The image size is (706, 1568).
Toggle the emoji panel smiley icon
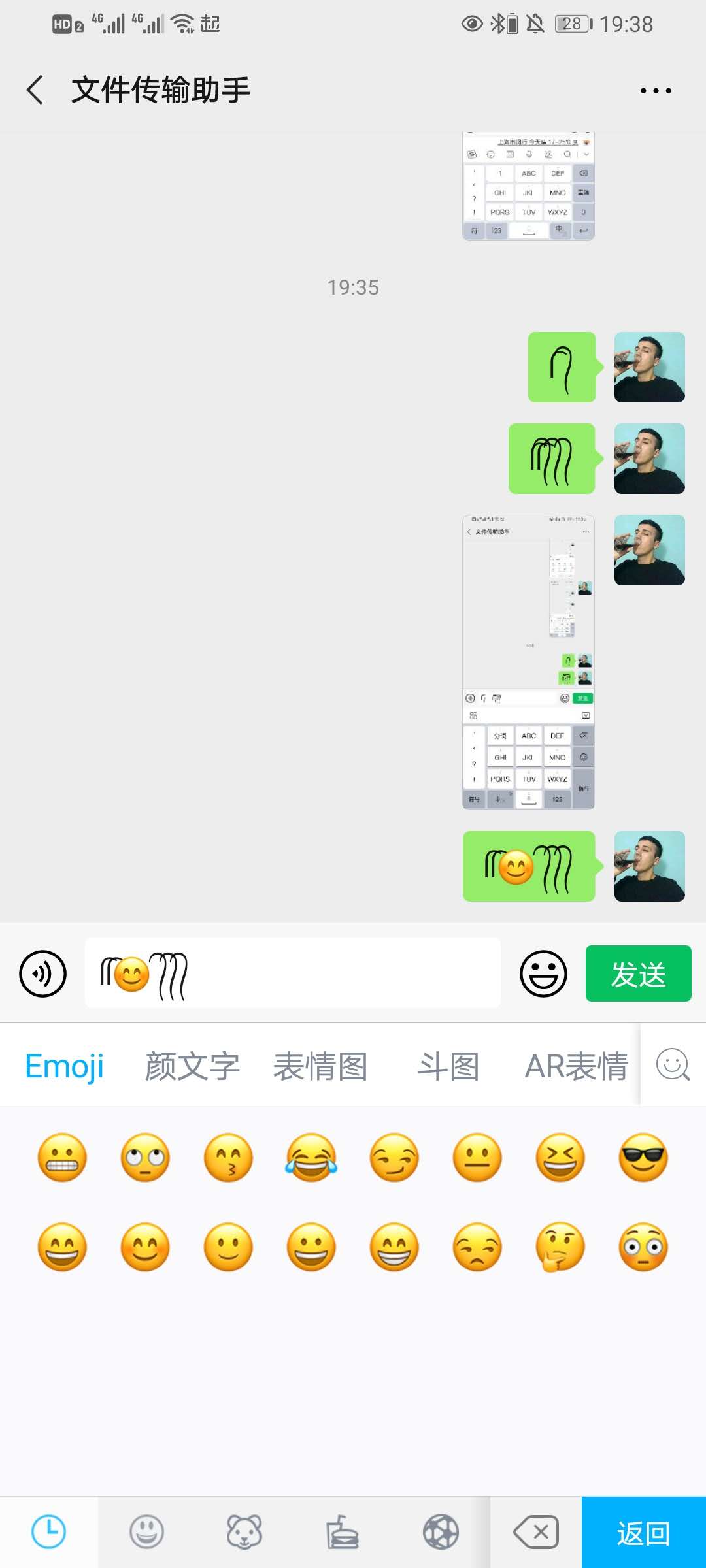(543, 973)
